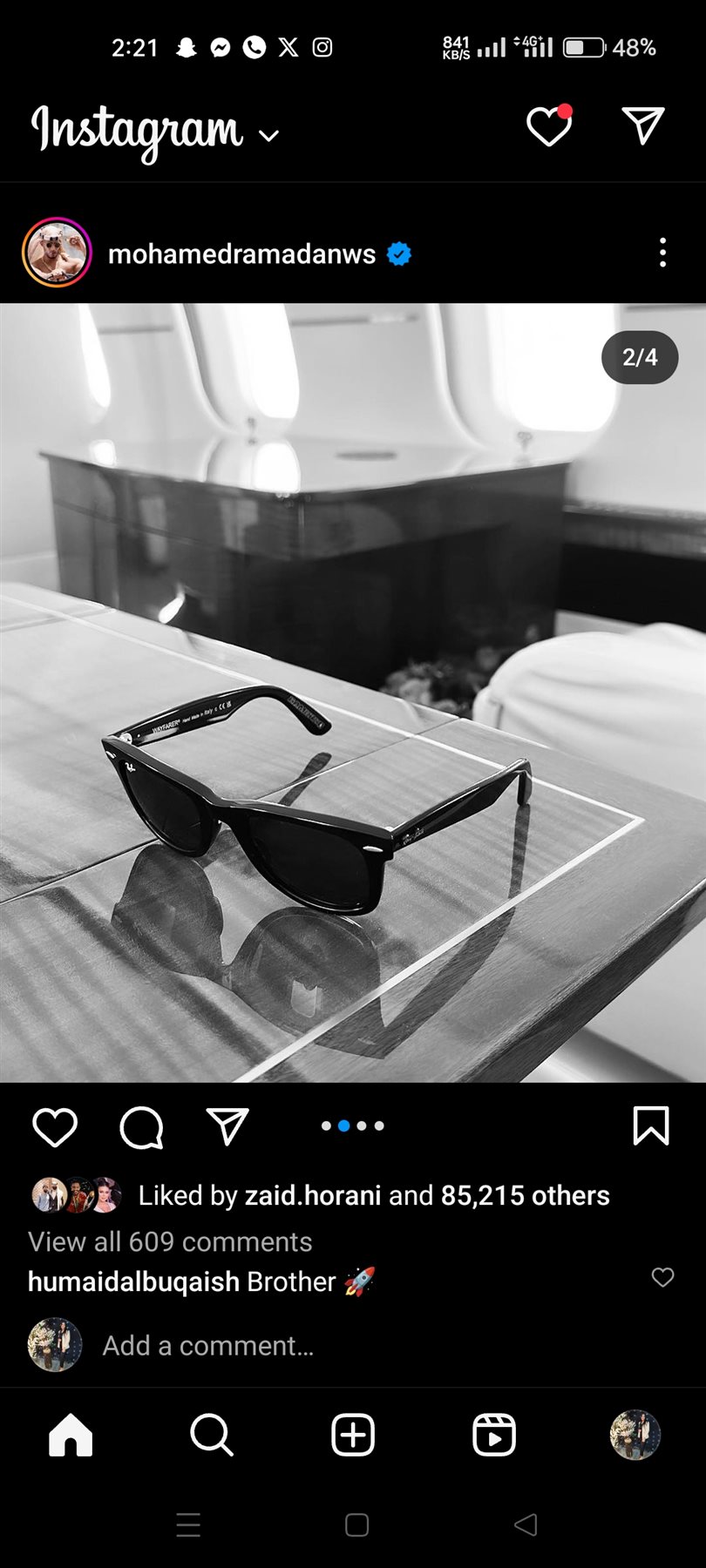Switch to the Reels tab
The width and height of the screenshot is (706, 1568).
[494, 1434]
